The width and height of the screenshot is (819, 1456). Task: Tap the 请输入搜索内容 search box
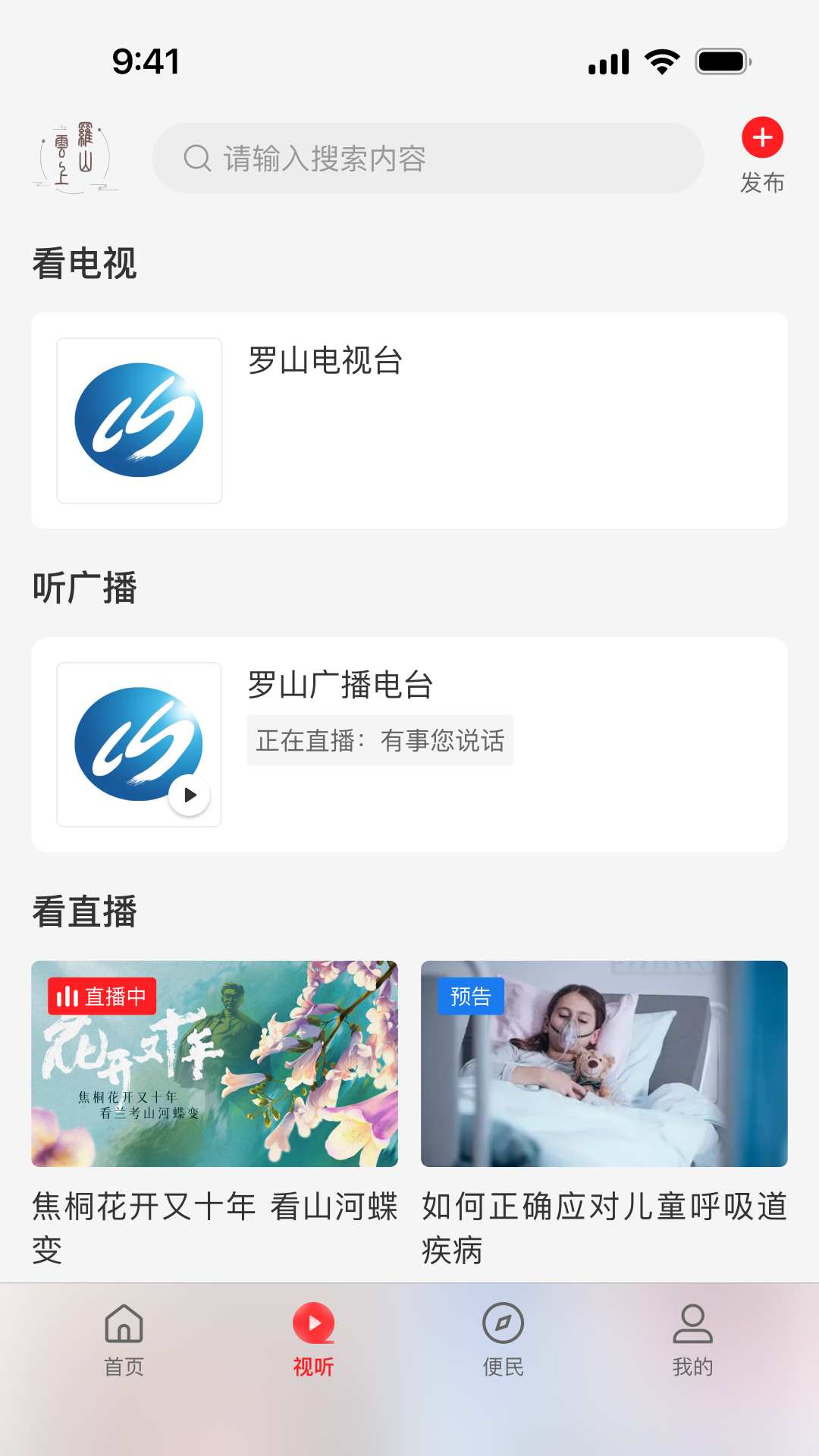428,158
